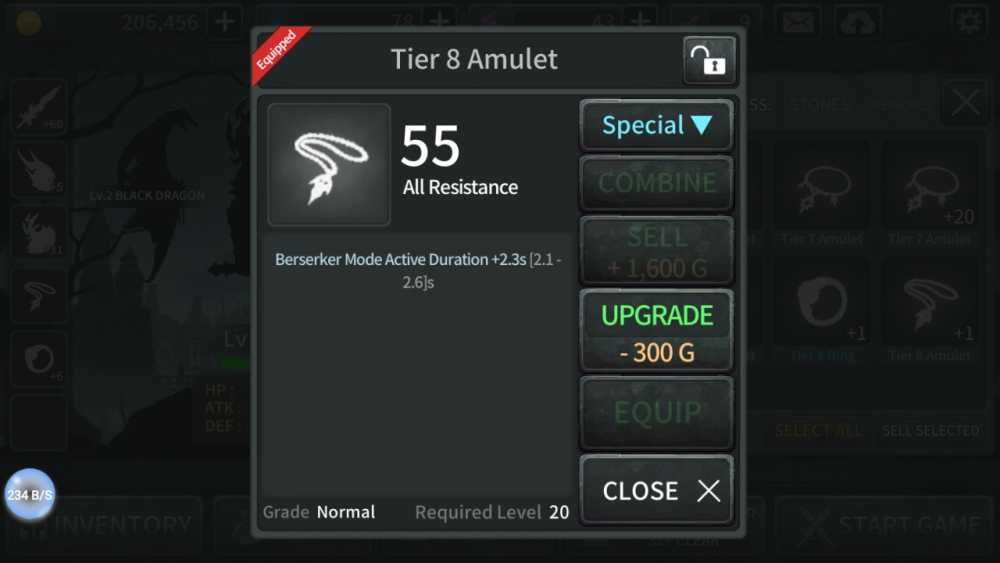
Task: Close the Tier 8 Amulet dialog
Action: click(x=656, y=490)
